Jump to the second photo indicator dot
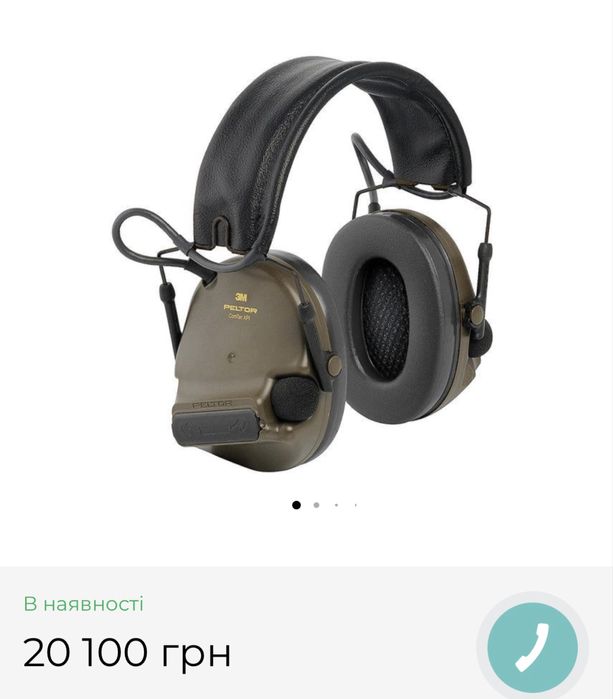 pyautogui.click(x=316, y=505)
